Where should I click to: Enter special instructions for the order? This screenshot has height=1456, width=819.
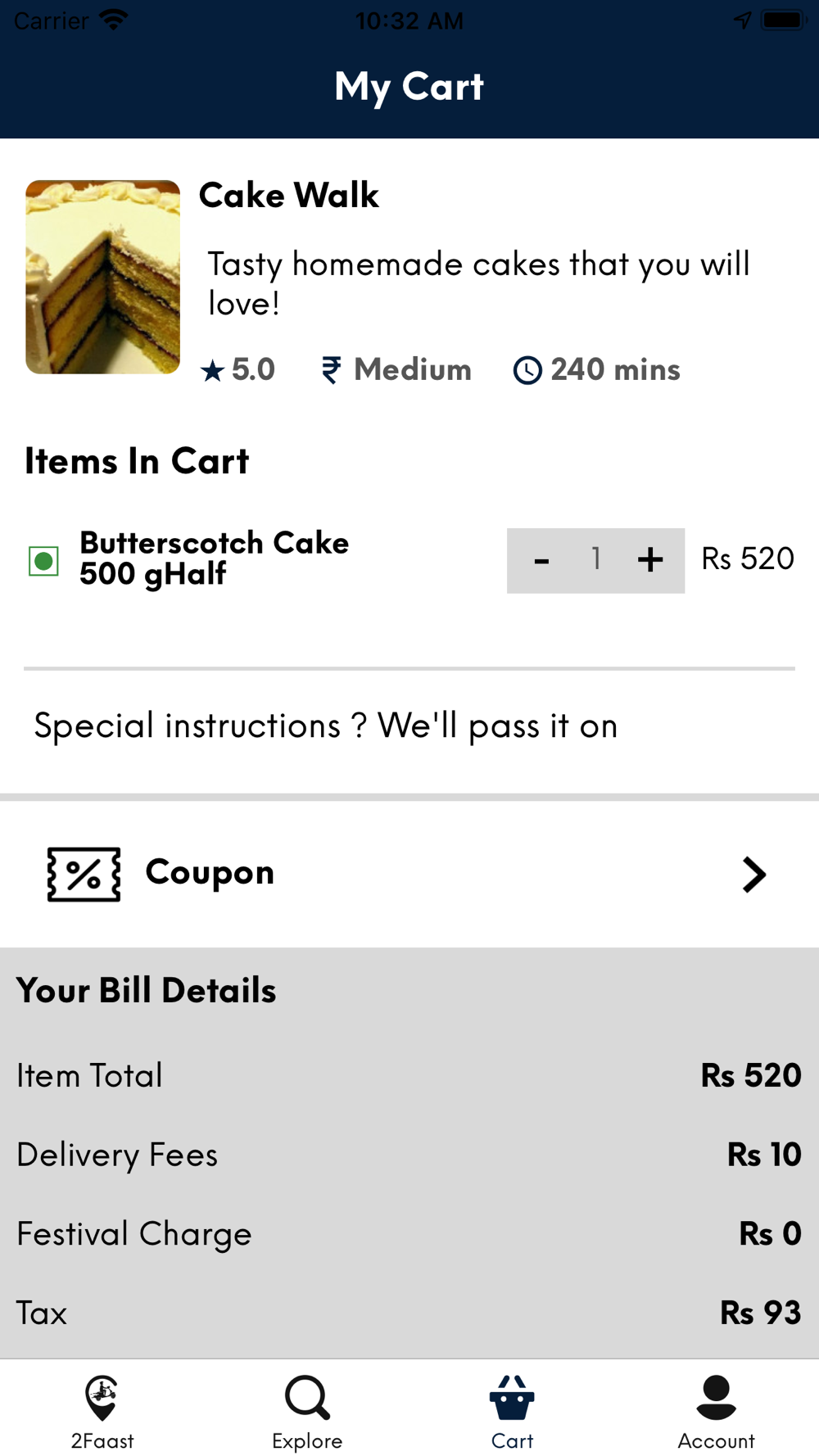point(409,726)
